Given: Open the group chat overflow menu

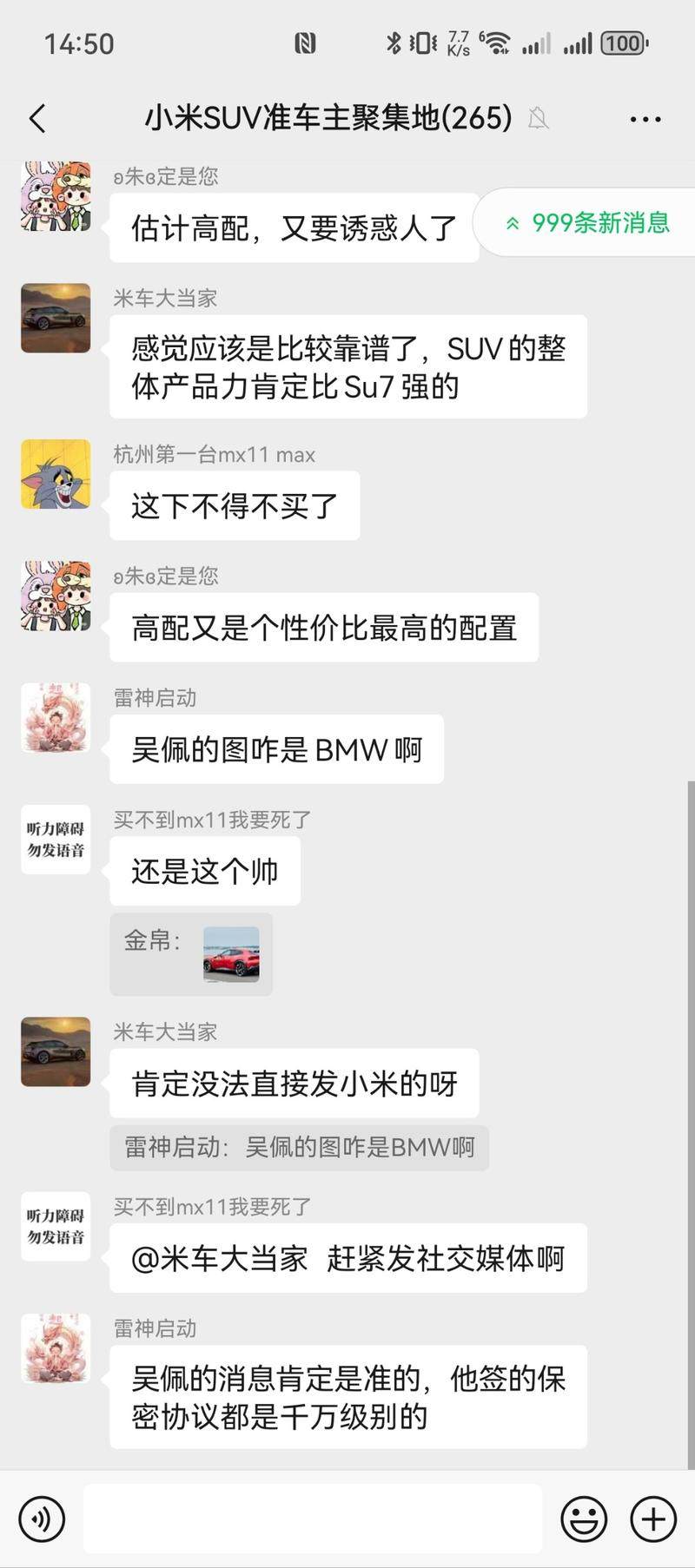Looking at the screenshot, I should point(645,119).
